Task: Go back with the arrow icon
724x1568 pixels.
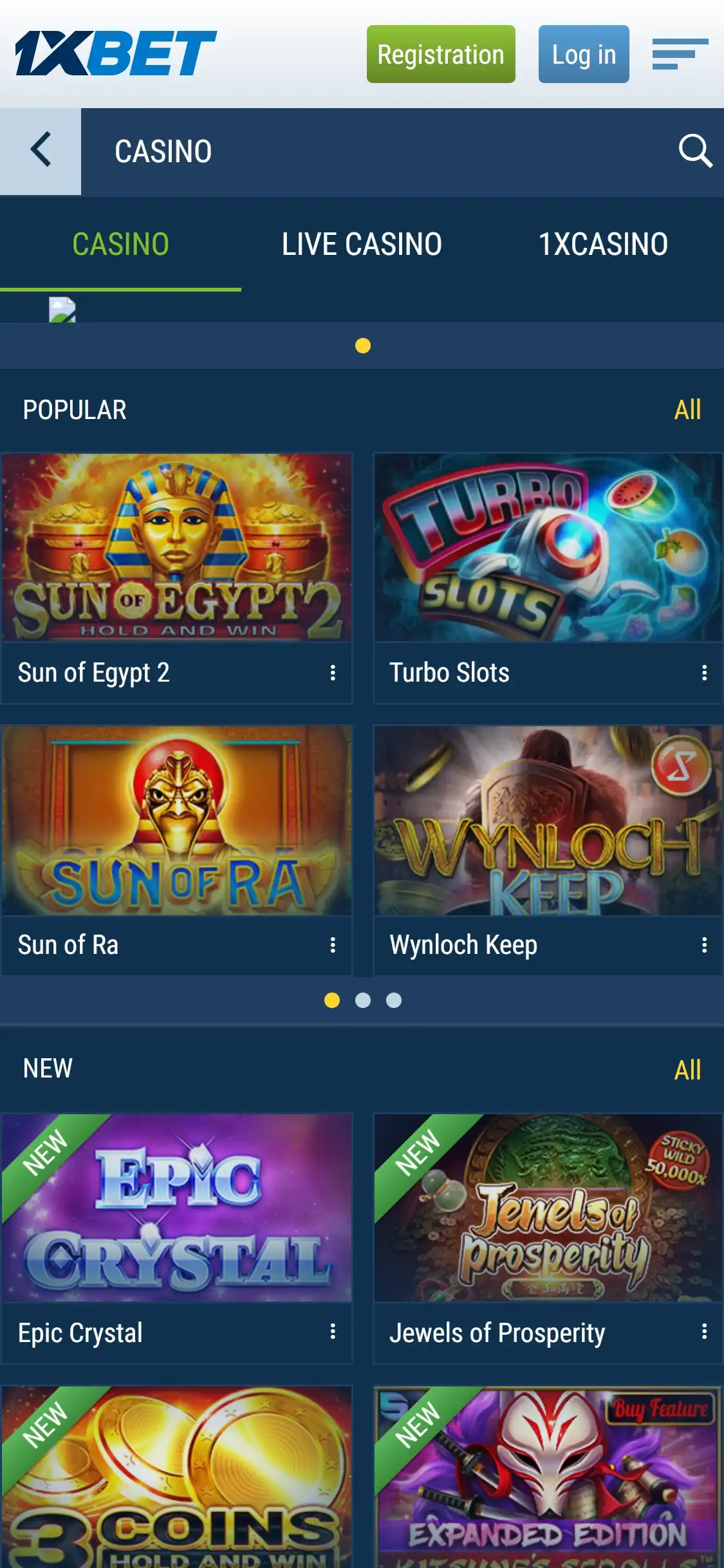Action: pos(41,151)
